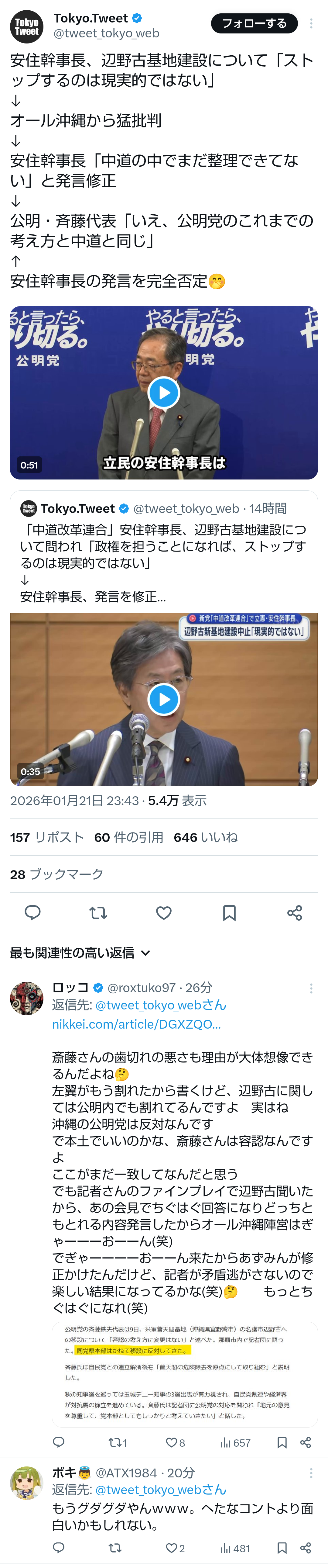View the 157 リポスト list
The height and width of the screenshot is (1568, 328).
tap(47, 837)
